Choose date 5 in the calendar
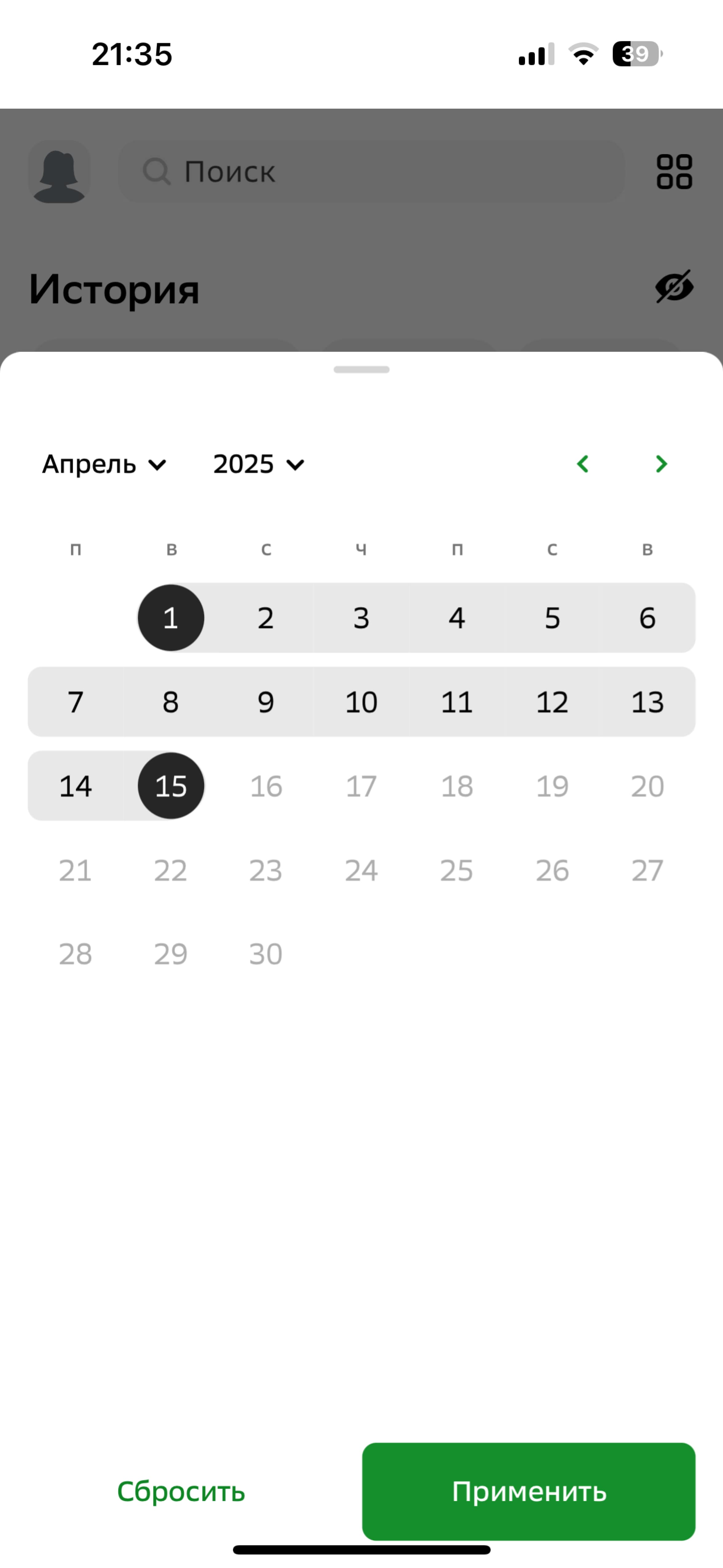The image size is (723, 1568). point(552,618)
